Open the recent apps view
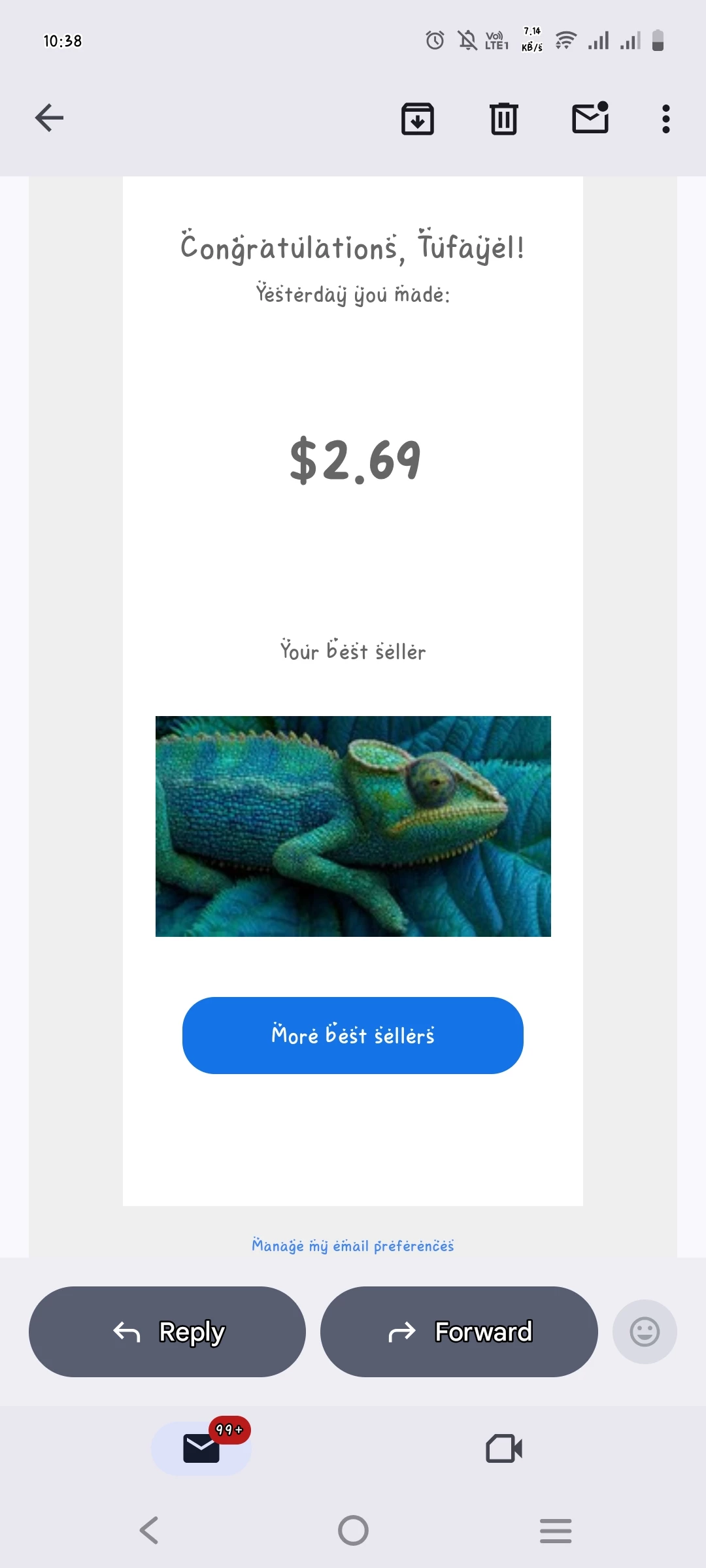The width and height of the screenshot is (706, 1568). pyautogui.click(x=556, y=1530)
